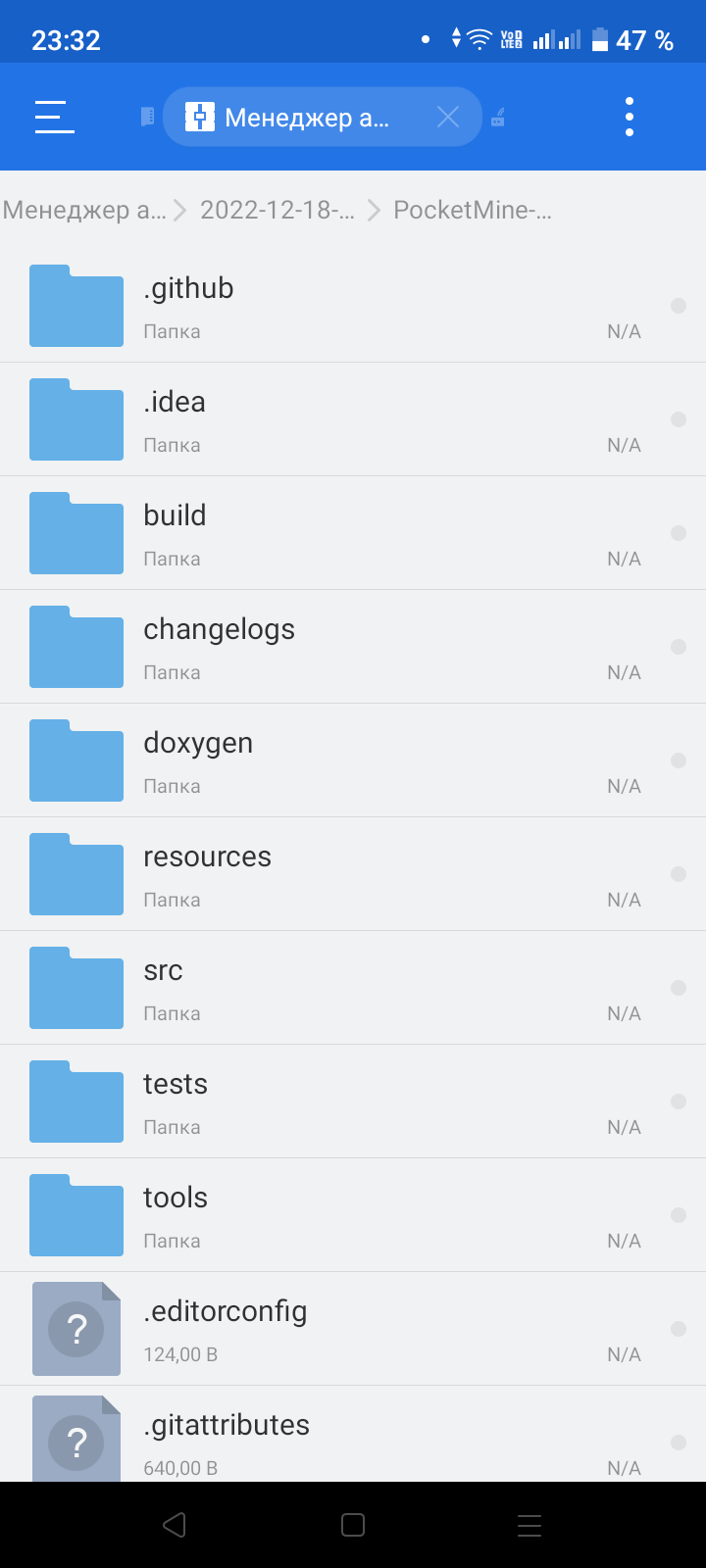This screenshot has width=706, height=1568.
Task: Go to 2022-12-18 breadcrumb folder
Action: pyautogui.click(x=277, y=210)
